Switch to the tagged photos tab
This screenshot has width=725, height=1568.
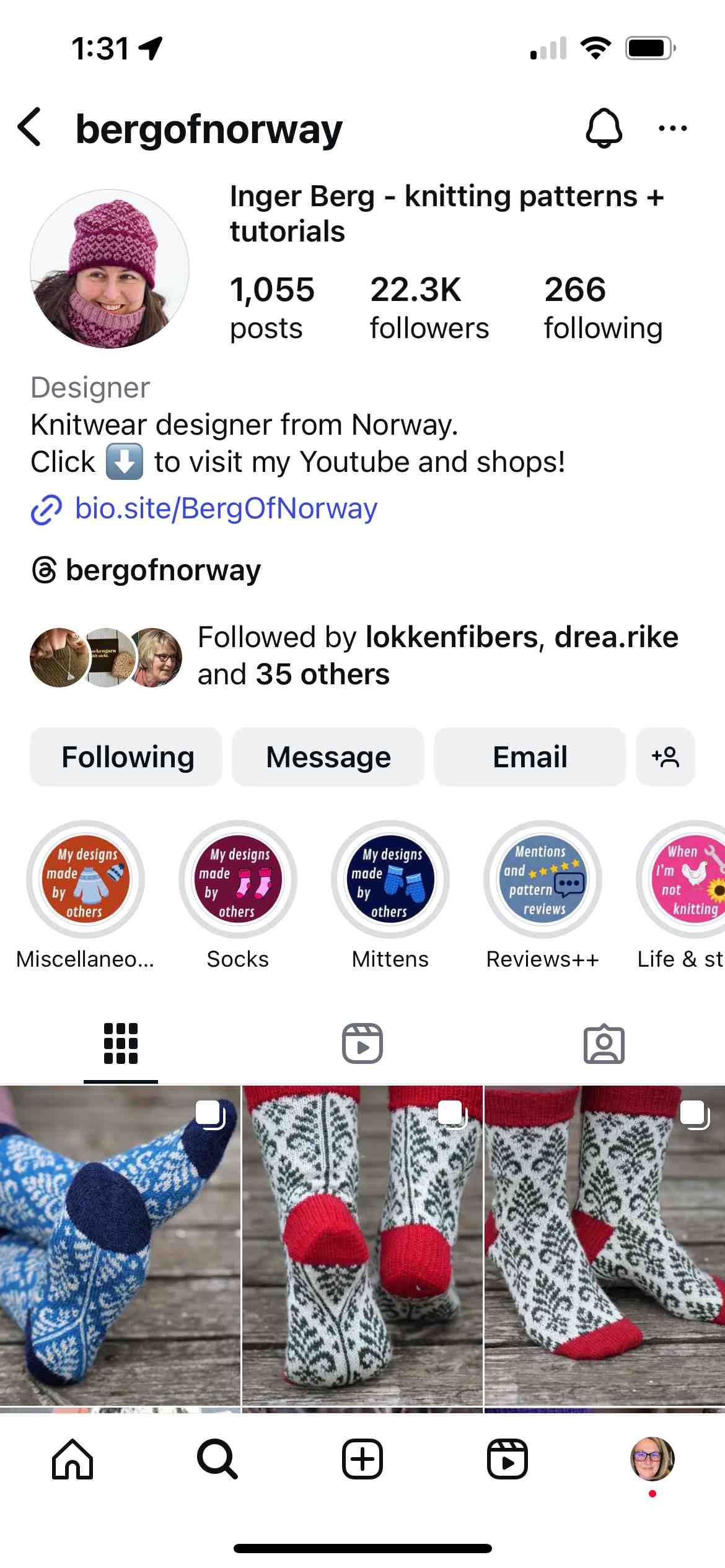[604, 1043]
